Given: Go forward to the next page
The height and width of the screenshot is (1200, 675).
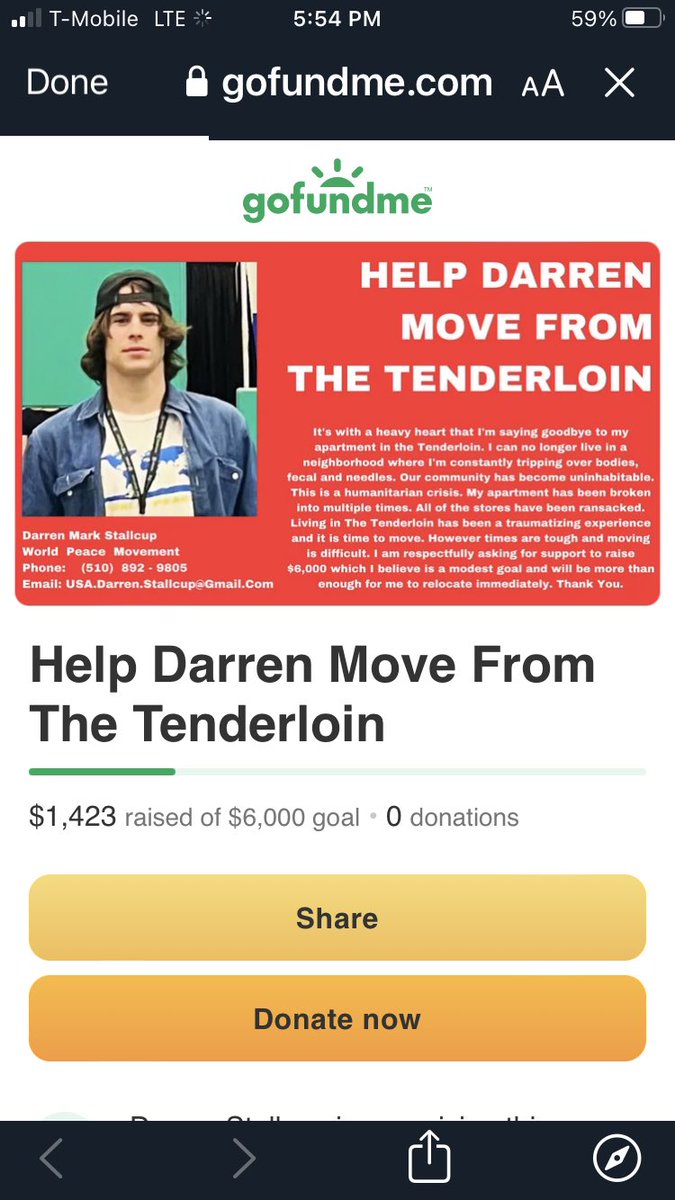Looking at the screenshot, I should [243, 1158].
